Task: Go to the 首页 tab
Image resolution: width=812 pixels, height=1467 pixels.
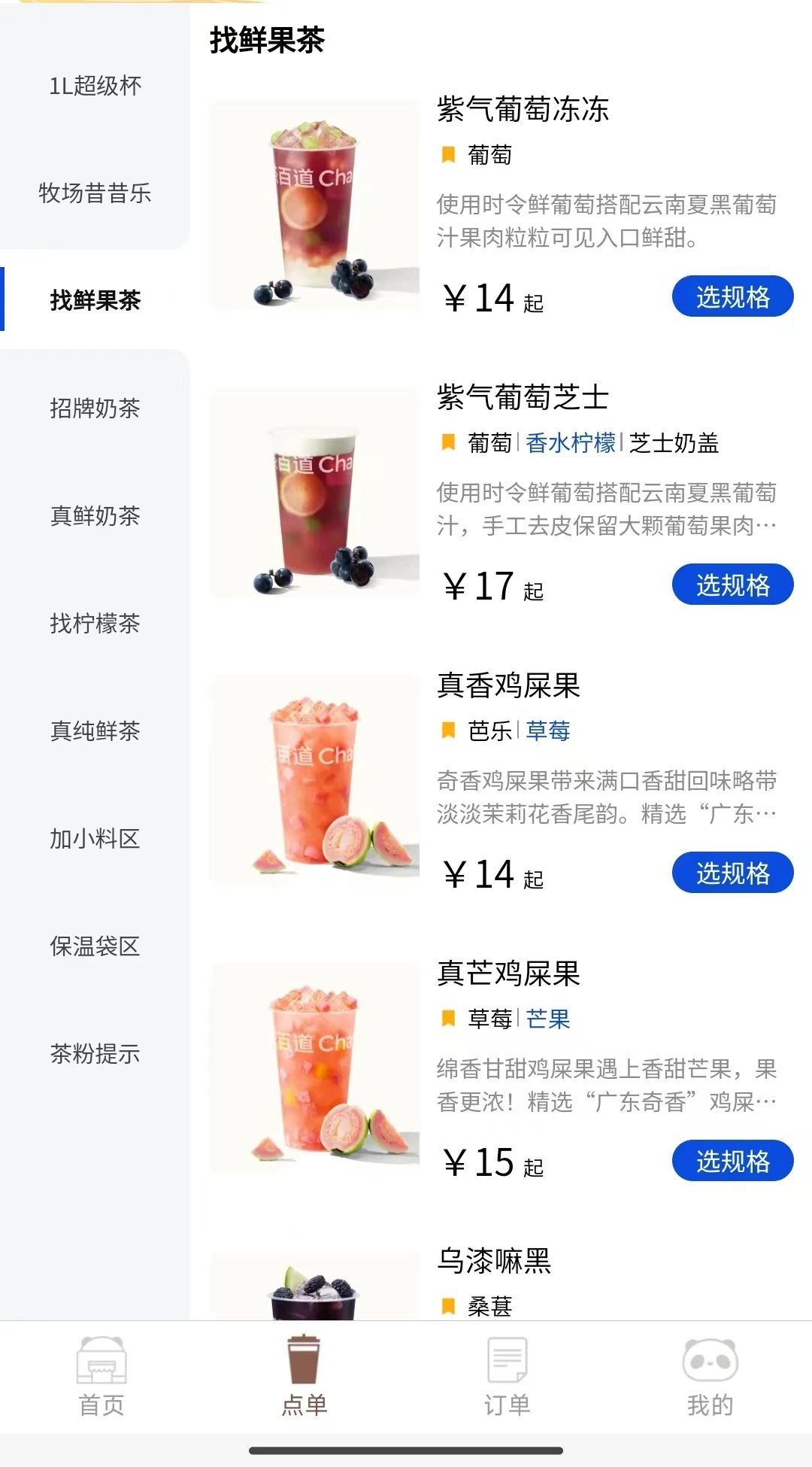Action: click(101, 1377)
